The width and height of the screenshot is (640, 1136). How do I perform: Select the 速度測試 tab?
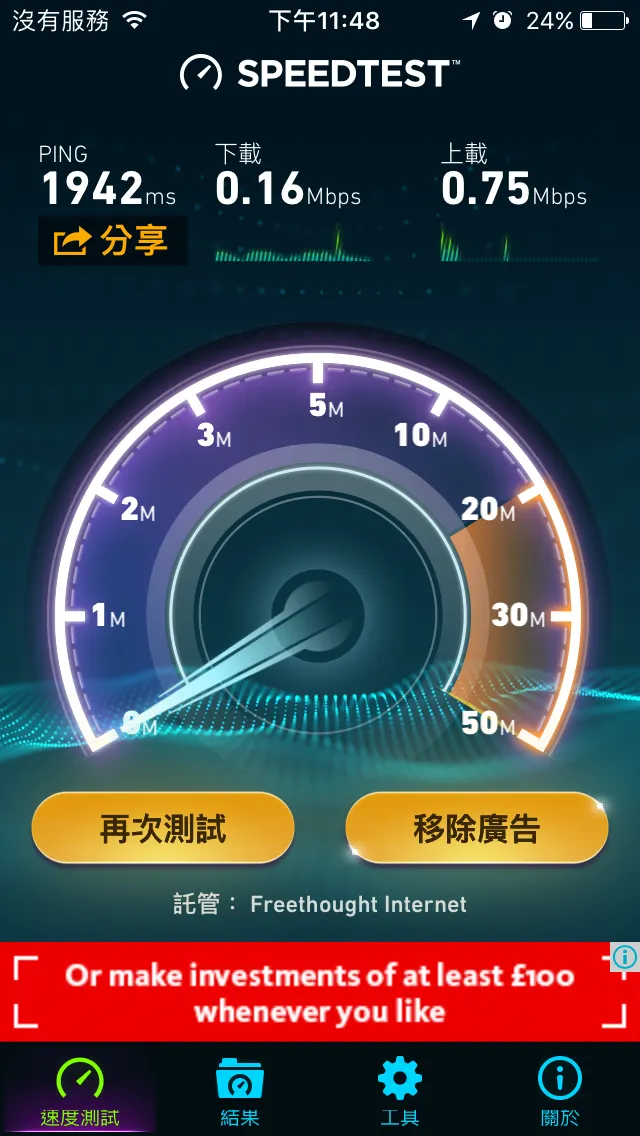pos(80,1092)
